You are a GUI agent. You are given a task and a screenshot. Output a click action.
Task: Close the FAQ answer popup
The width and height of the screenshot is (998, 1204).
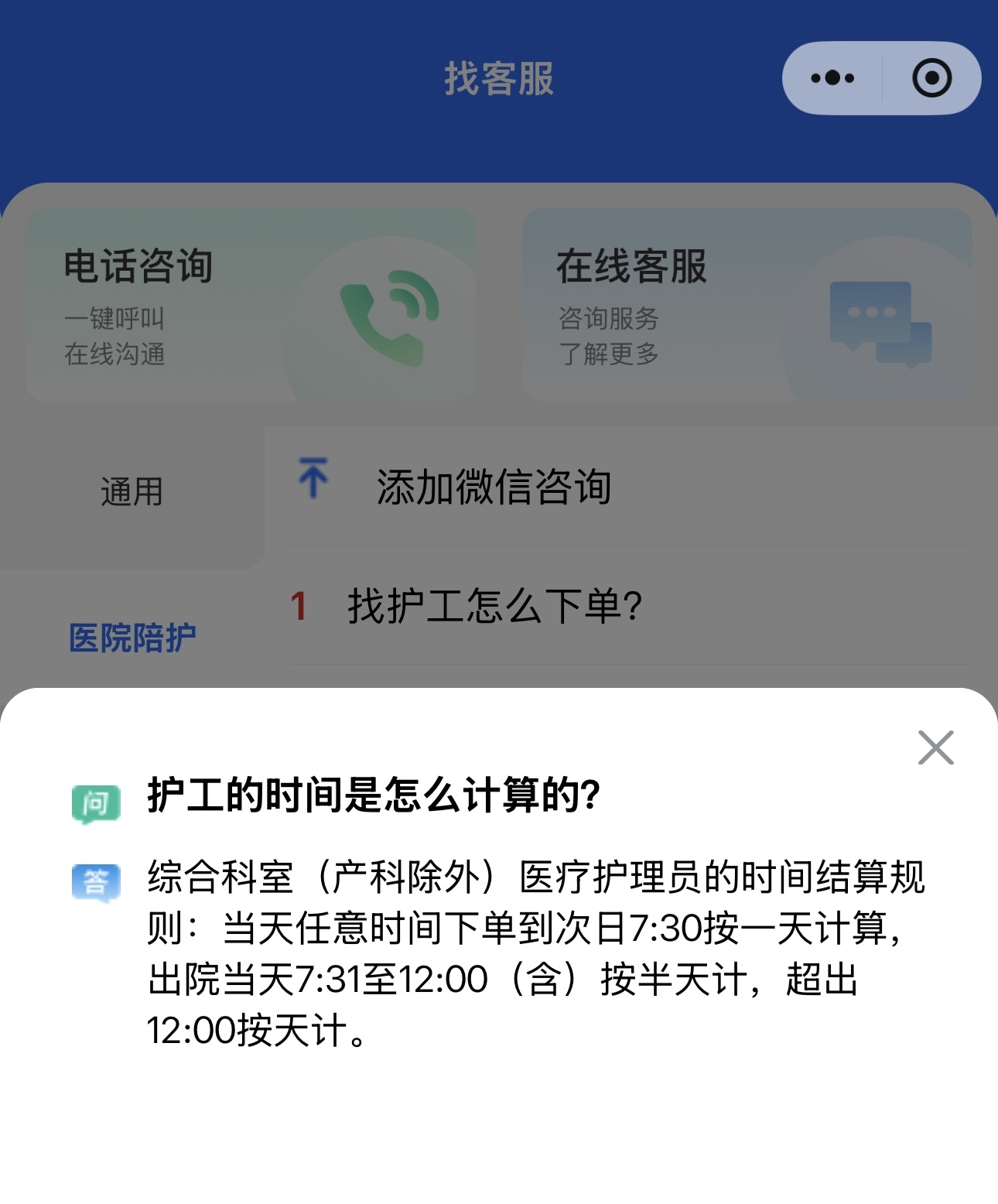coord(935,747)
